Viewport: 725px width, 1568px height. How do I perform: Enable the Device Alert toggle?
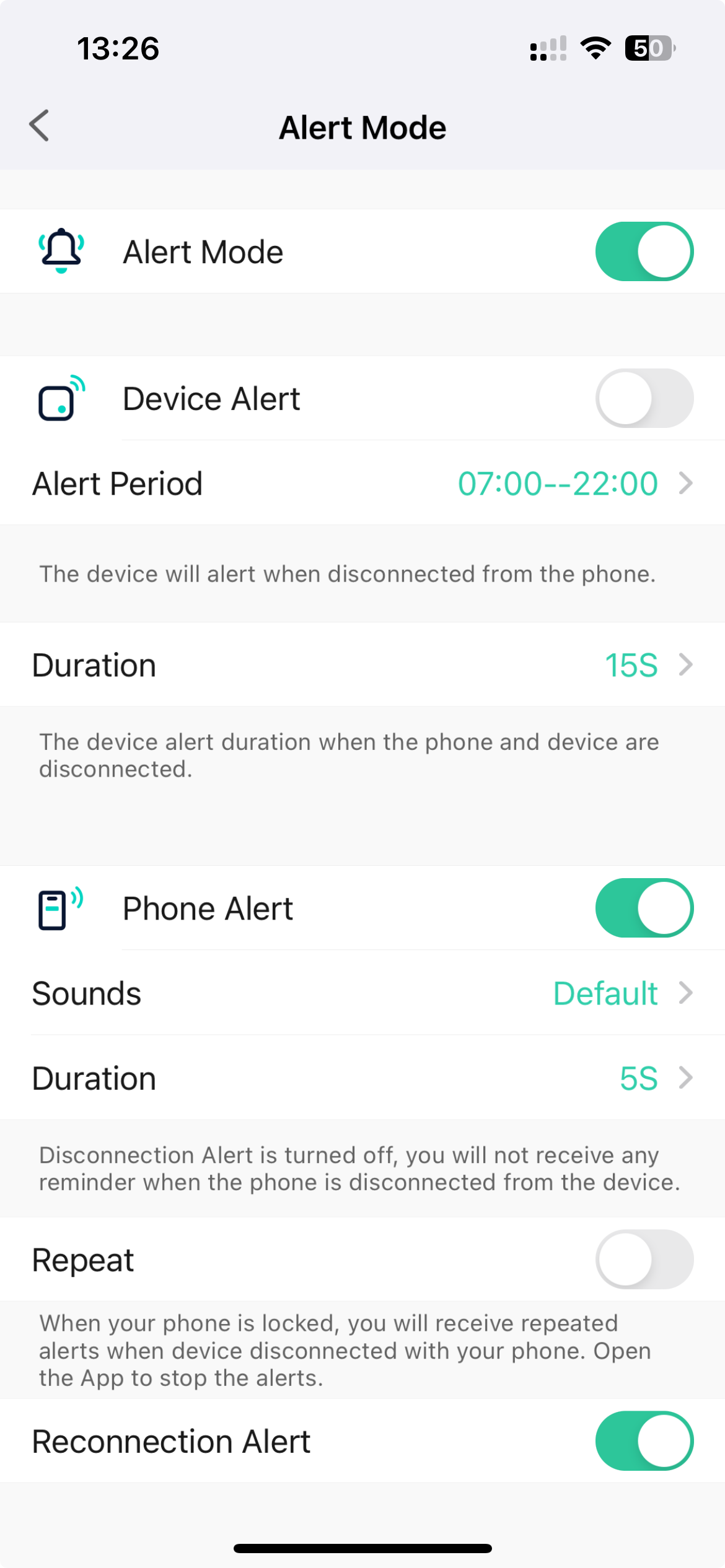point(644,398)
